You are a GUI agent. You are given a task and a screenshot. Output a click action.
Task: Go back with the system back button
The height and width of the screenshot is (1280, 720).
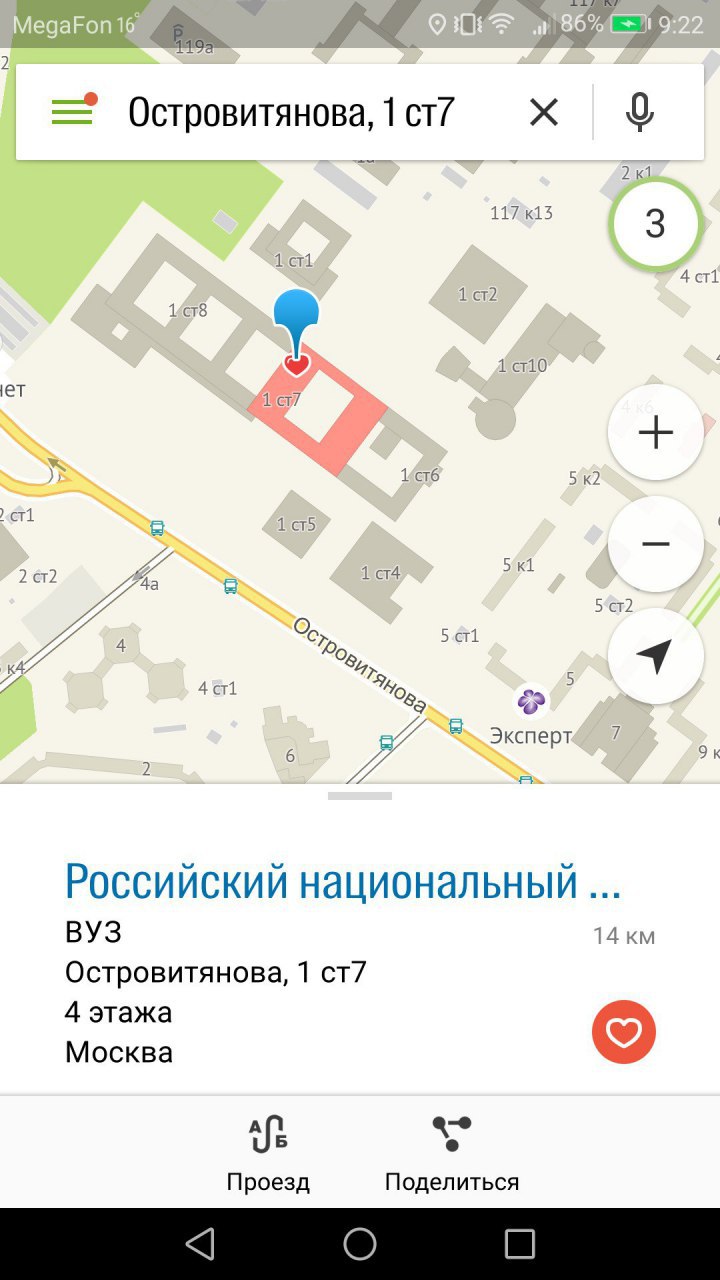(x=200, y=1244)
